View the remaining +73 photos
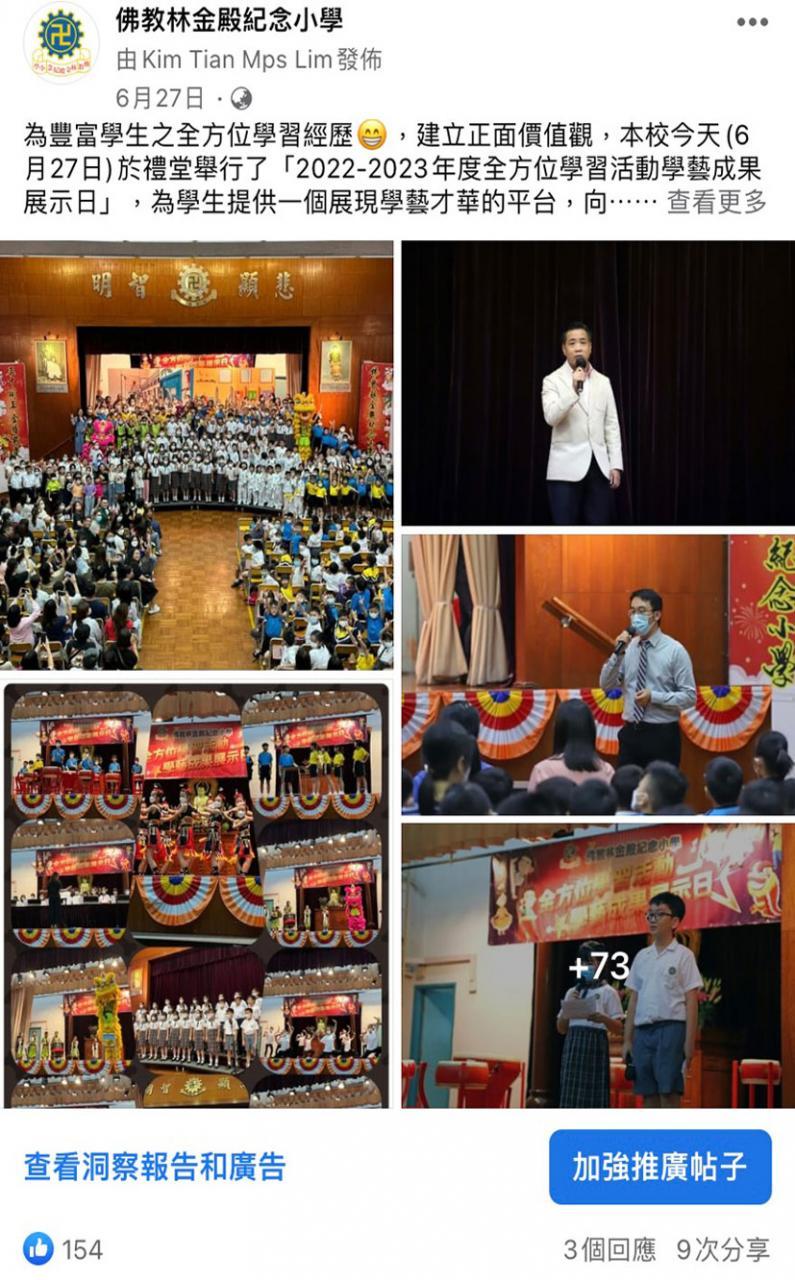 (598, 966)
